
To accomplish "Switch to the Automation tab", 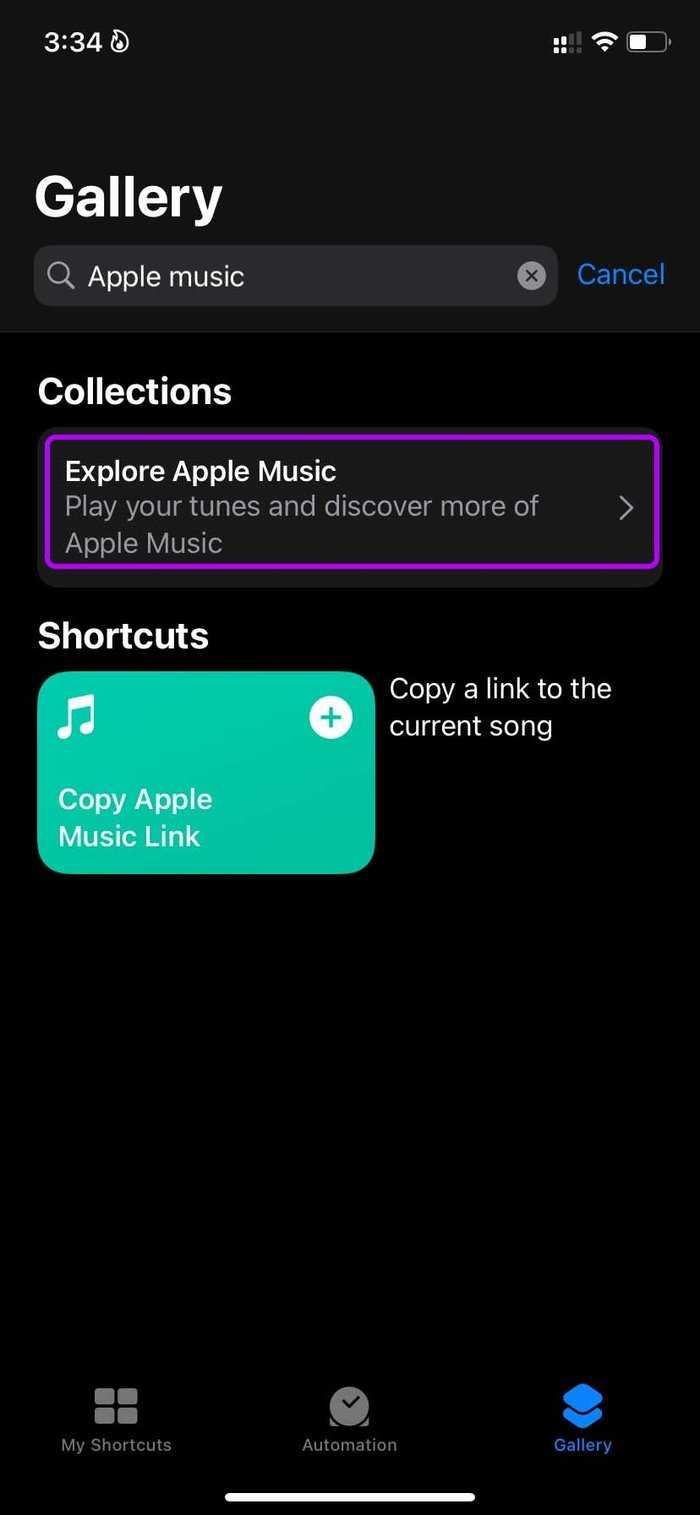I will (x=349, y=1418).
